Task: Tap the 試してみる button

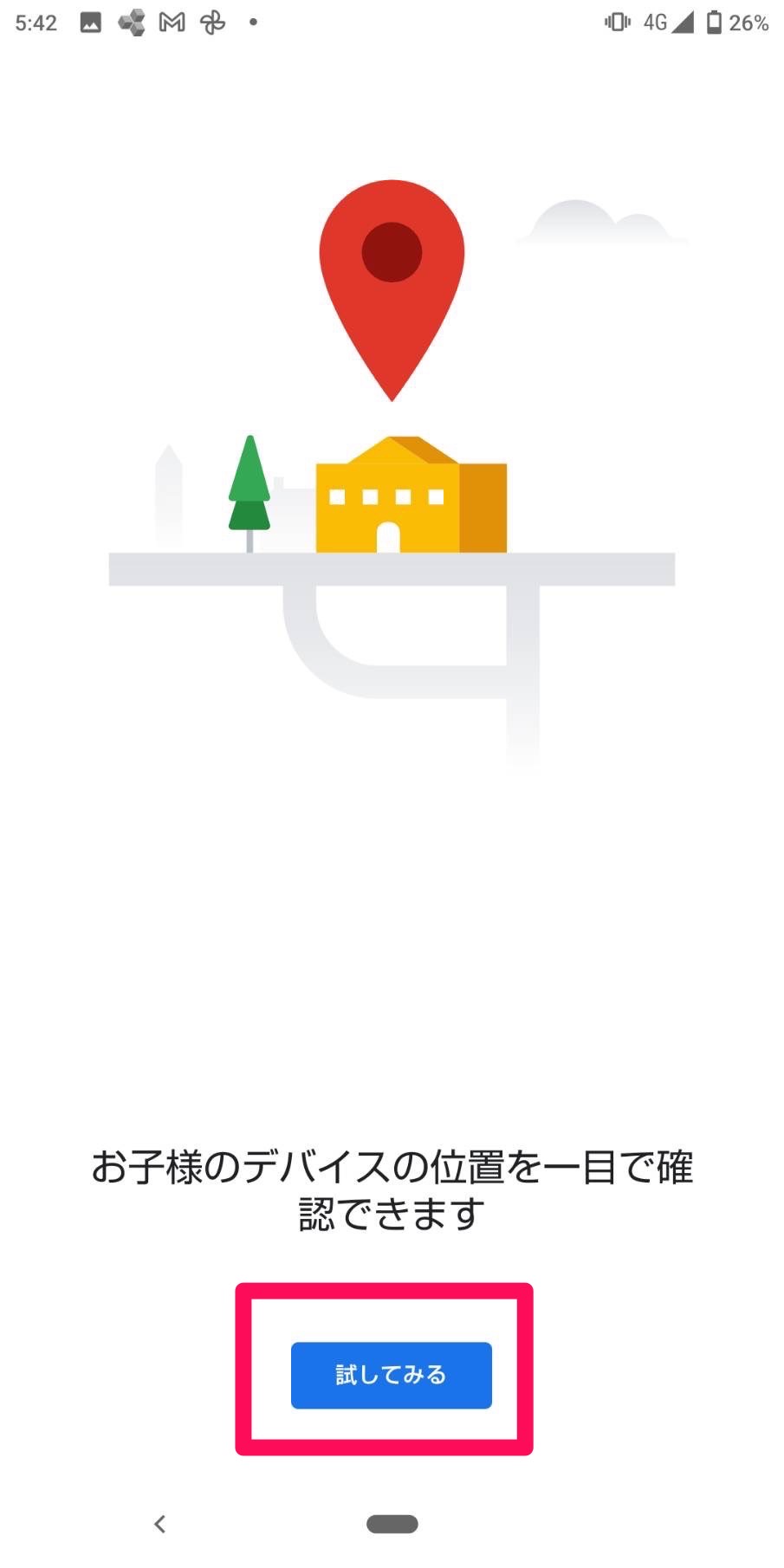Action: tap(391, 1375)
